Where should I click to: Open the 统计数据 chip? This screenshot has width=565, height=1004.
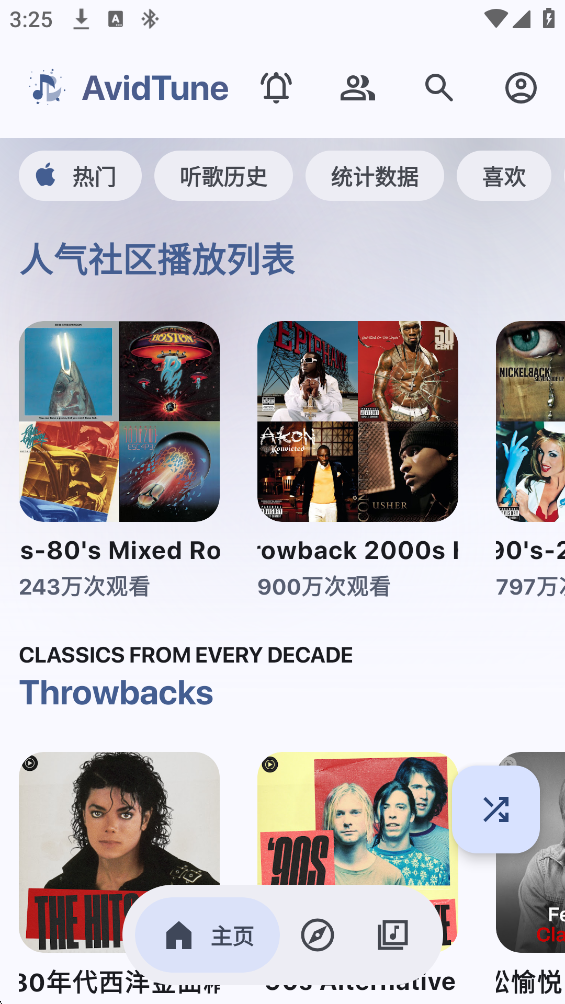(x=375, y=176)
